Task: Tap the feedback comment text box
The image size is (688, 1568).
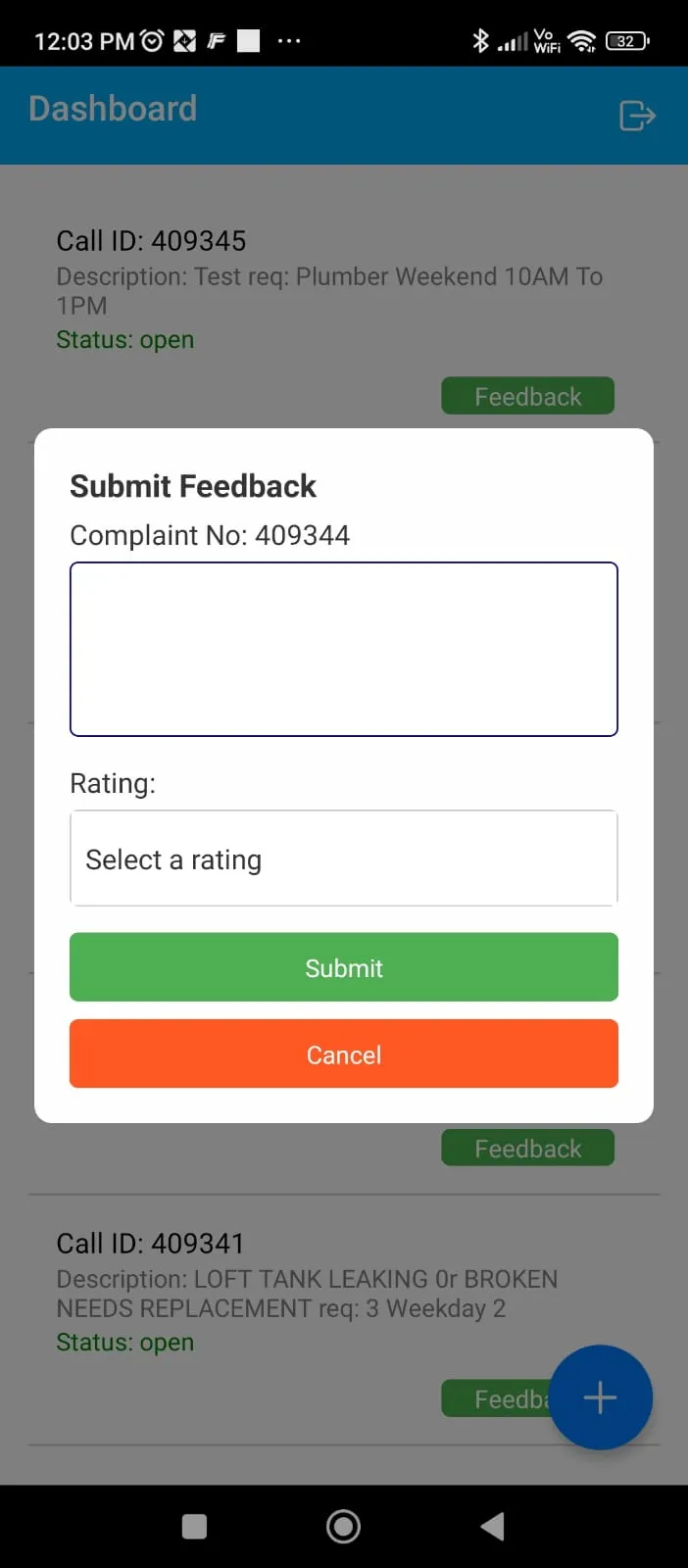Action: (343, 648)
